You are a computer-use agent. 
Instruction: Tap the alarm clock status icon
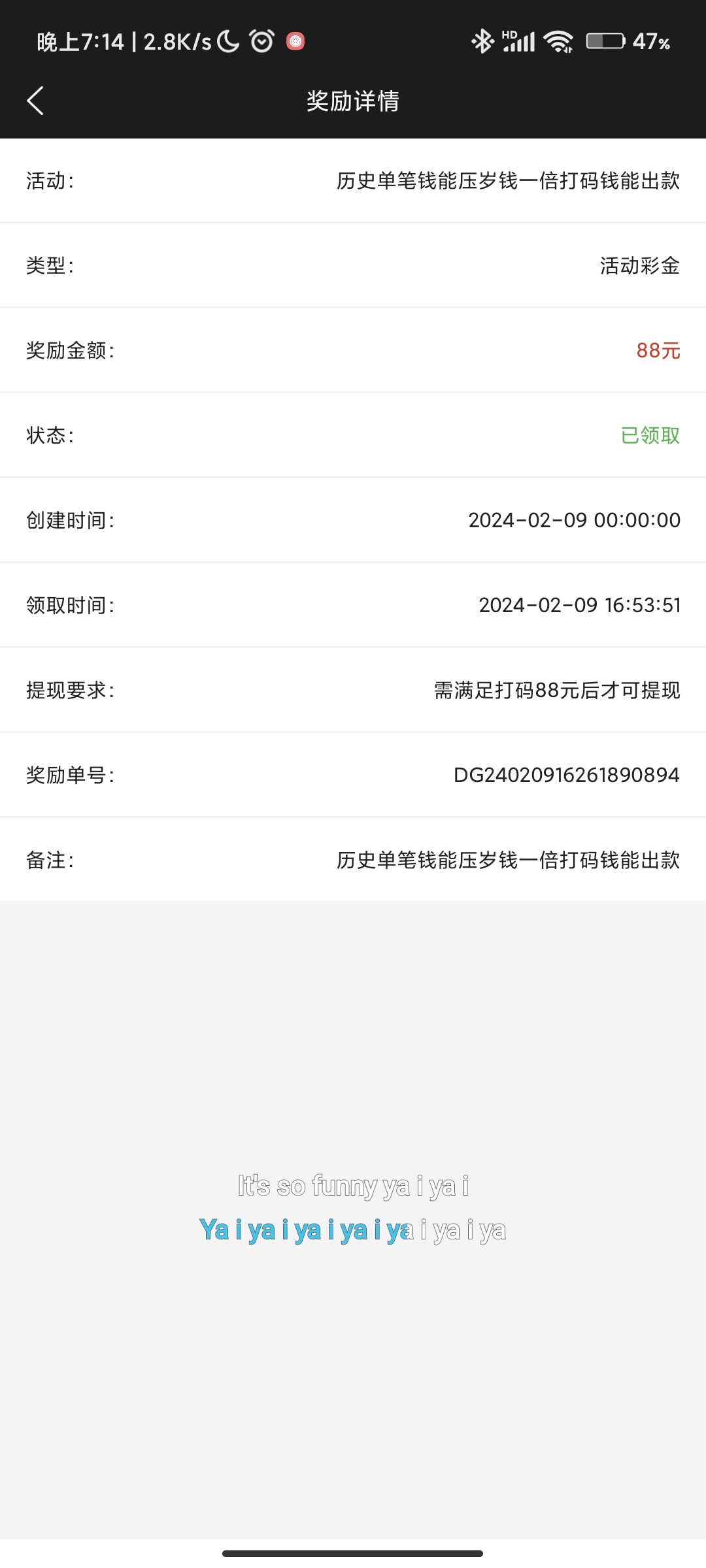point(261,41)
